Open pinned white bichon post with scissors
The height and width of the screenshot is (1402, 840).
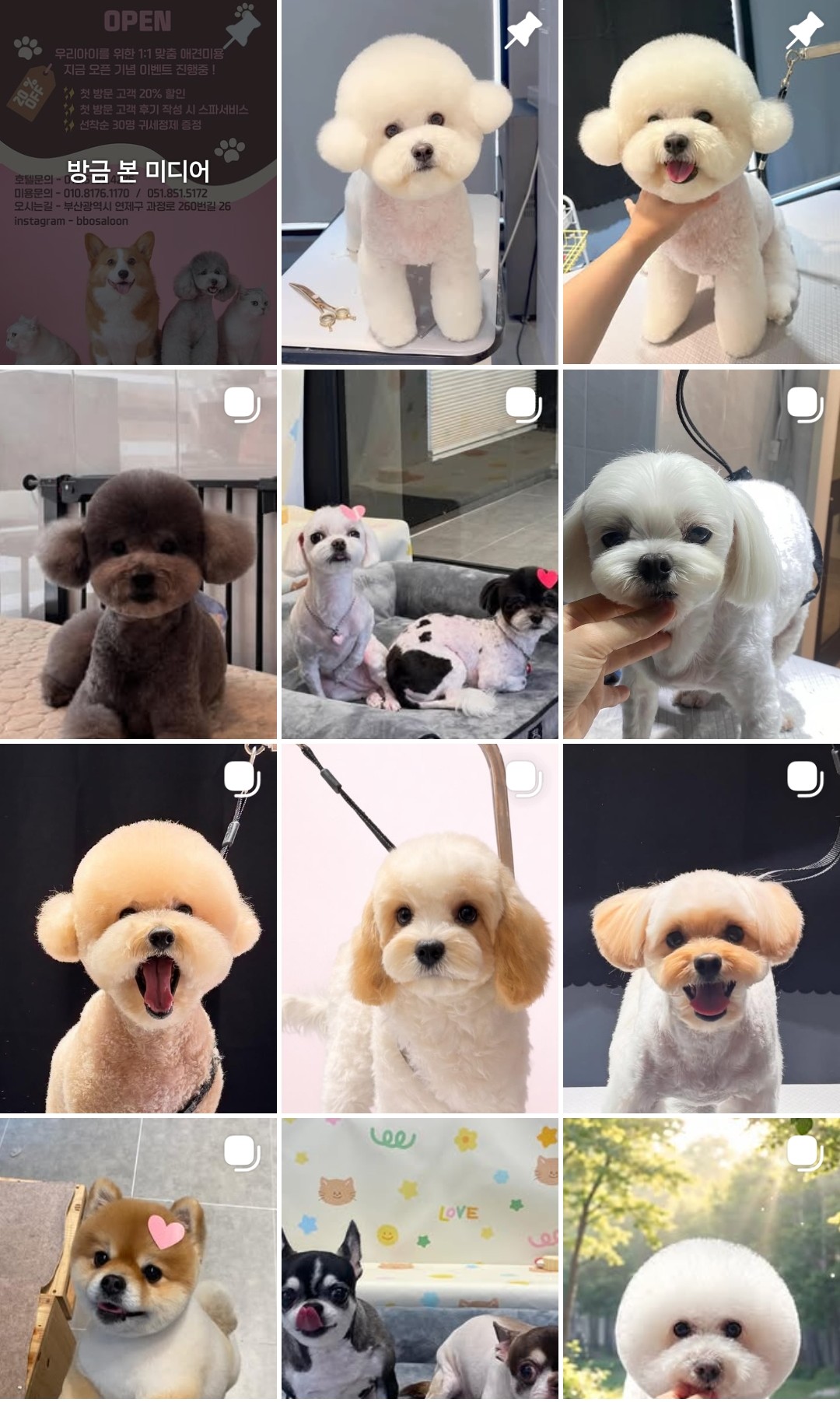pos(420,182)
